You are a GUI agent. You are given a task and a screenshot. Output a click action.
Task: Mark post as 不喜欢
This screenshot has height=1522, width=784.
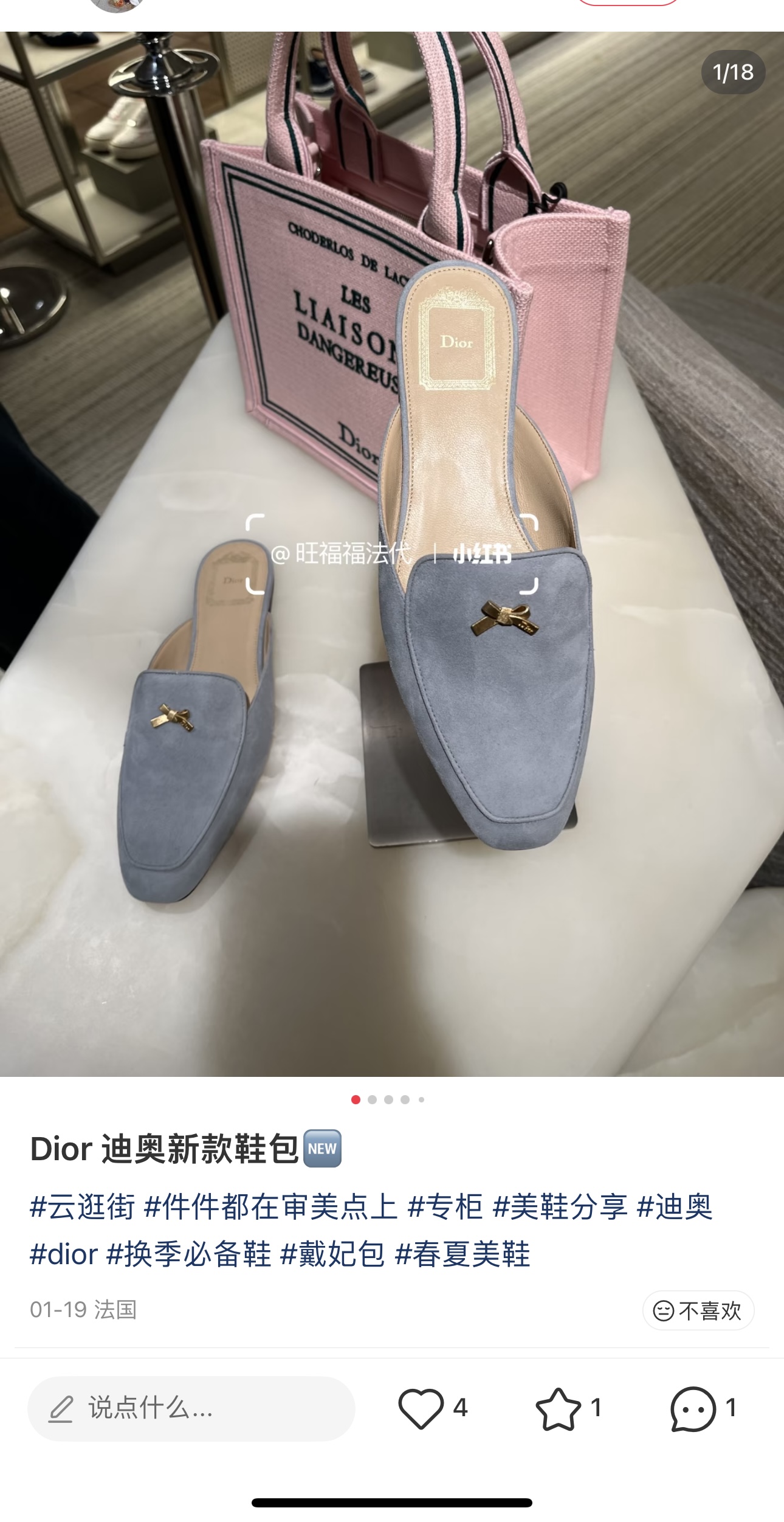[x=698, y=1310]
